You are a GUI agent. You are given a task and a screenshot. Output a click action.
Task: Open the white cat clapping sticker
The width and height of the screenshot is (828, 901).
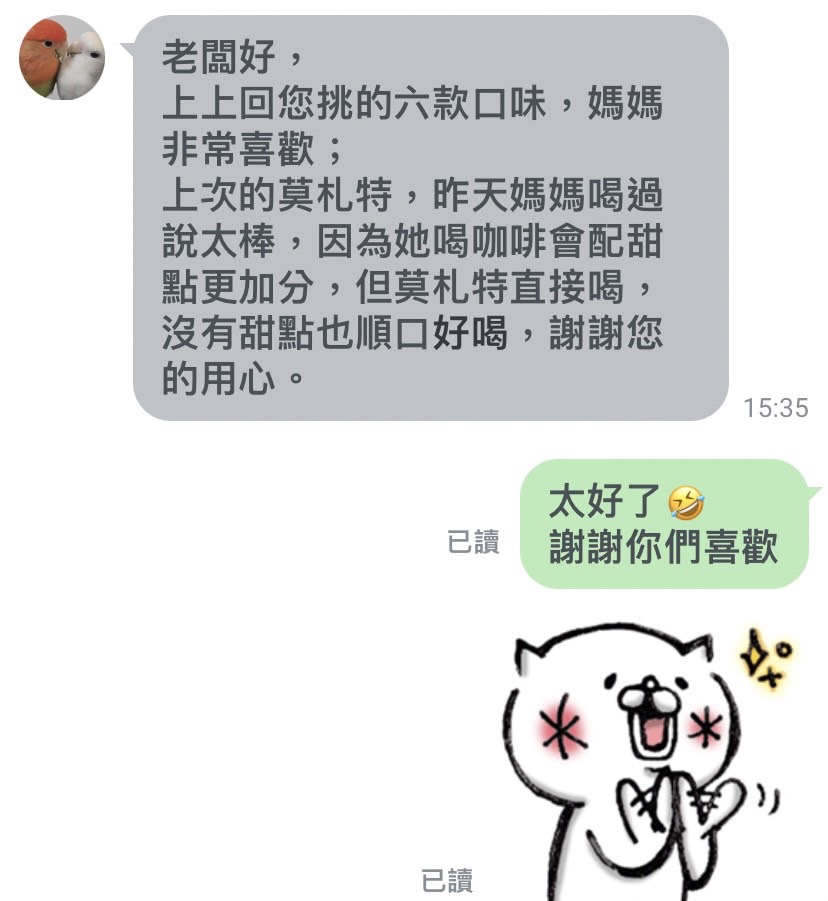(x=649, y=760)
